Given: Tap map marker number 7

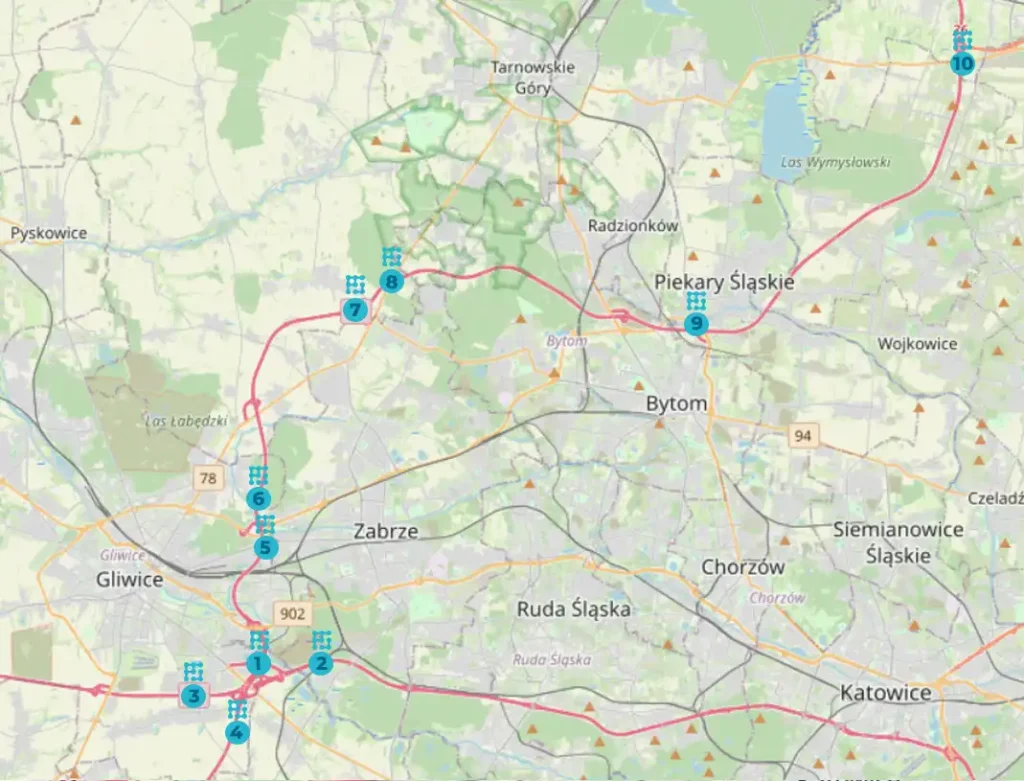Looking at the screenshot, I should (x=355, y=310).
